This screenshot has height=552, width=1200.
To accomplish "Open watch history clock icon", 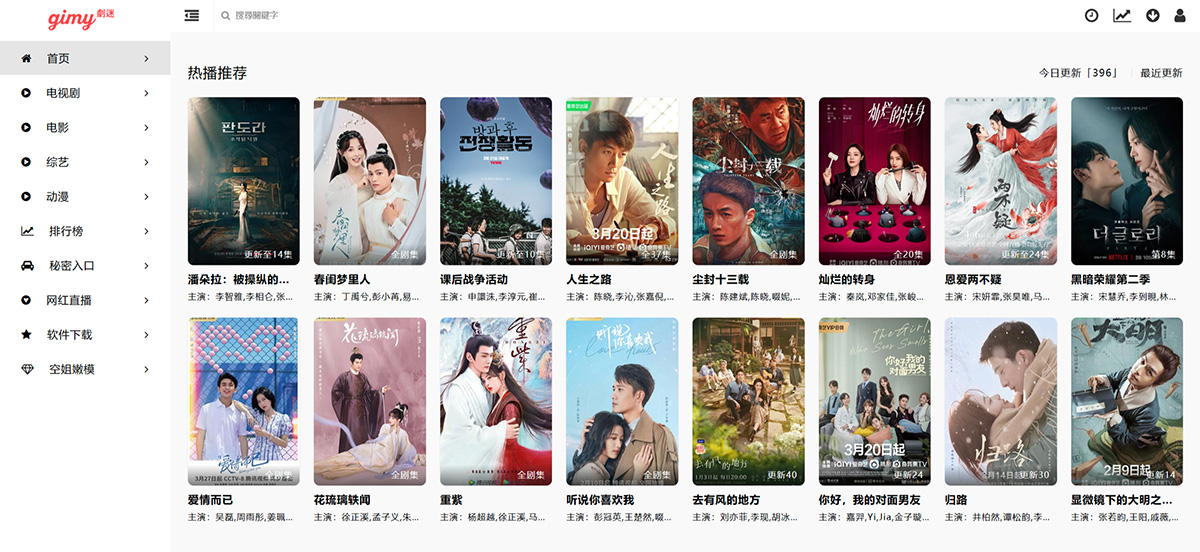I will coord(1091,15).
